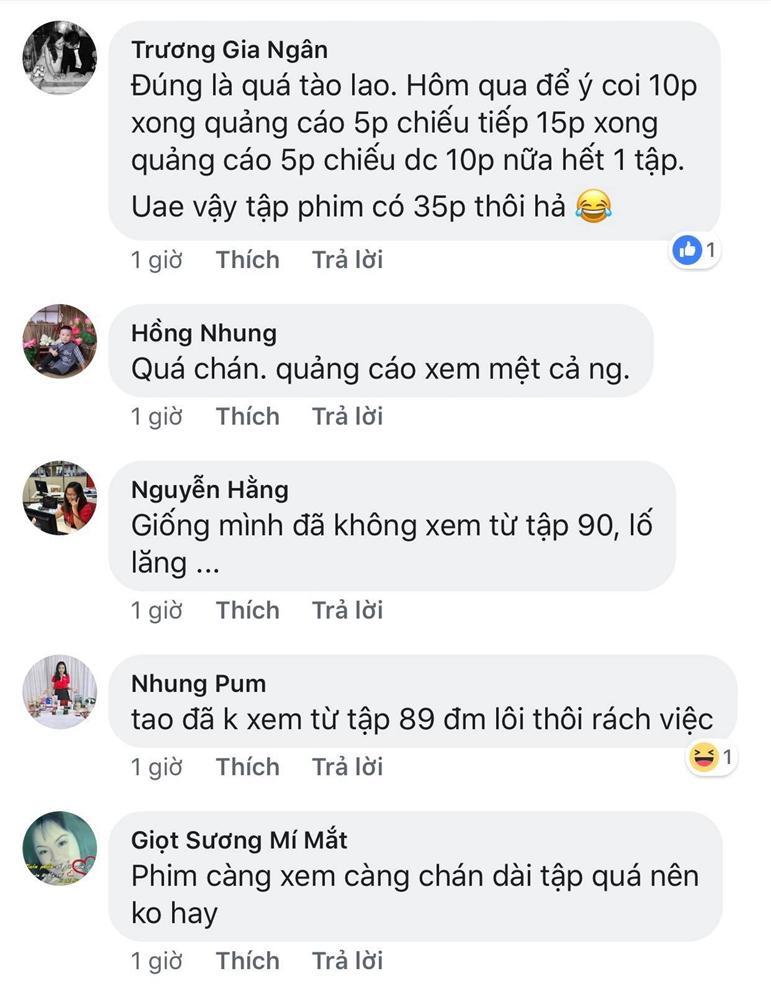Screen dimensions: 771x1000
Task: Click the haha reaction badge on Nhung Pum's comment
Action: 703,758
